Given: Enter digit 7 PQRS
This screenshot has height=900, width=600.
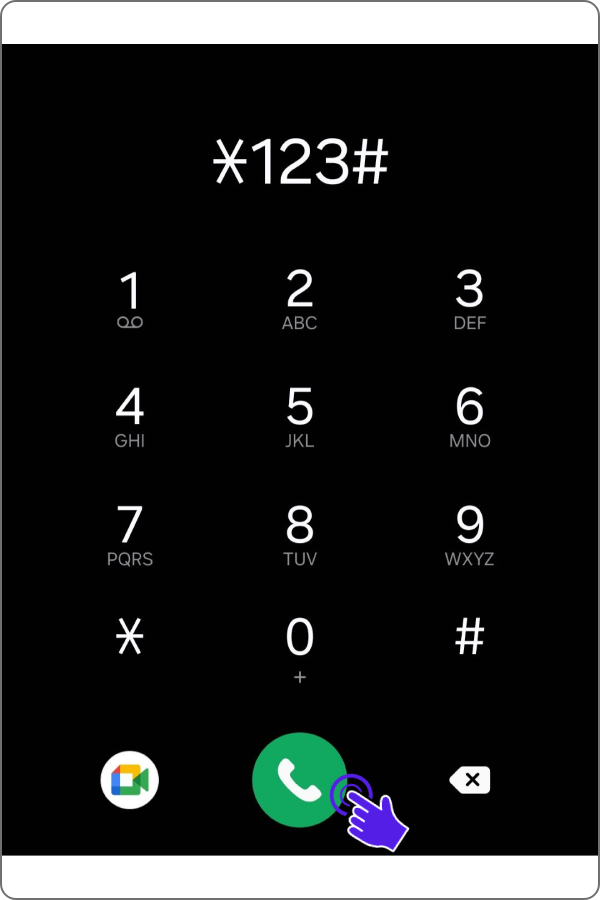Looking at the screenshot, I should 130,534.
